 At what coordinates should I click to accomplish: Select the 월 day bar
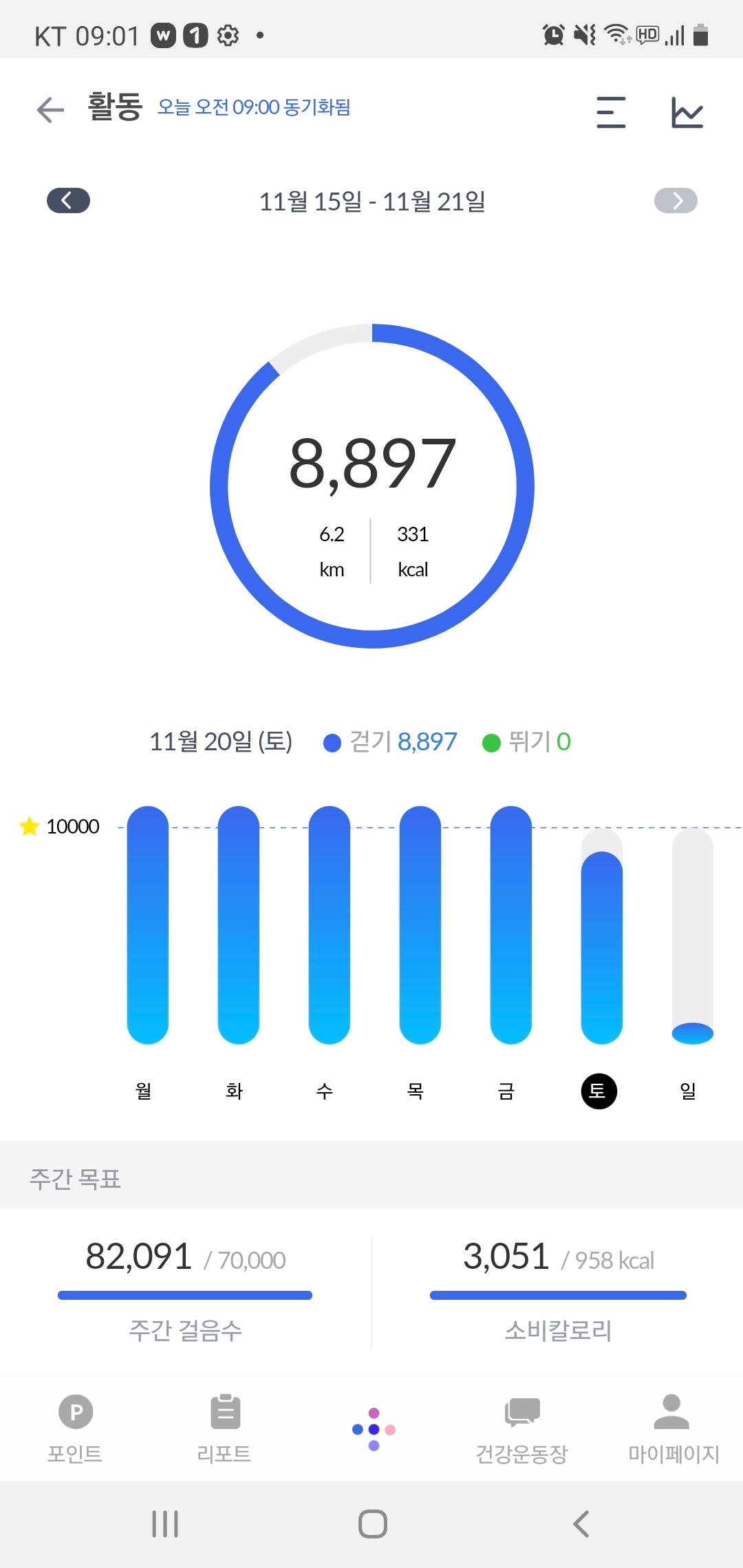pos(148,925)
